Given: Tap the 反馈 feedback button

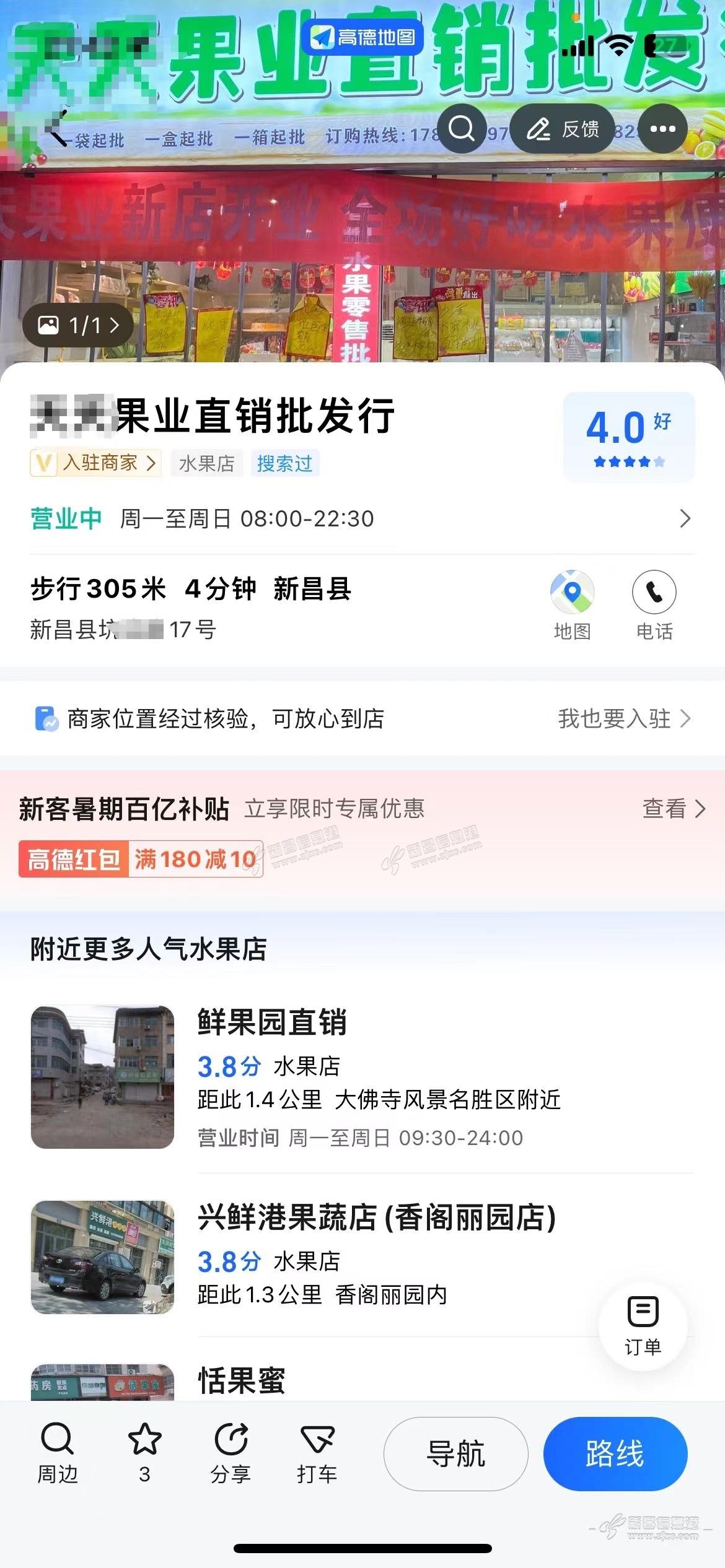Looking at the screenshot, I should click(x=563, y=129).
